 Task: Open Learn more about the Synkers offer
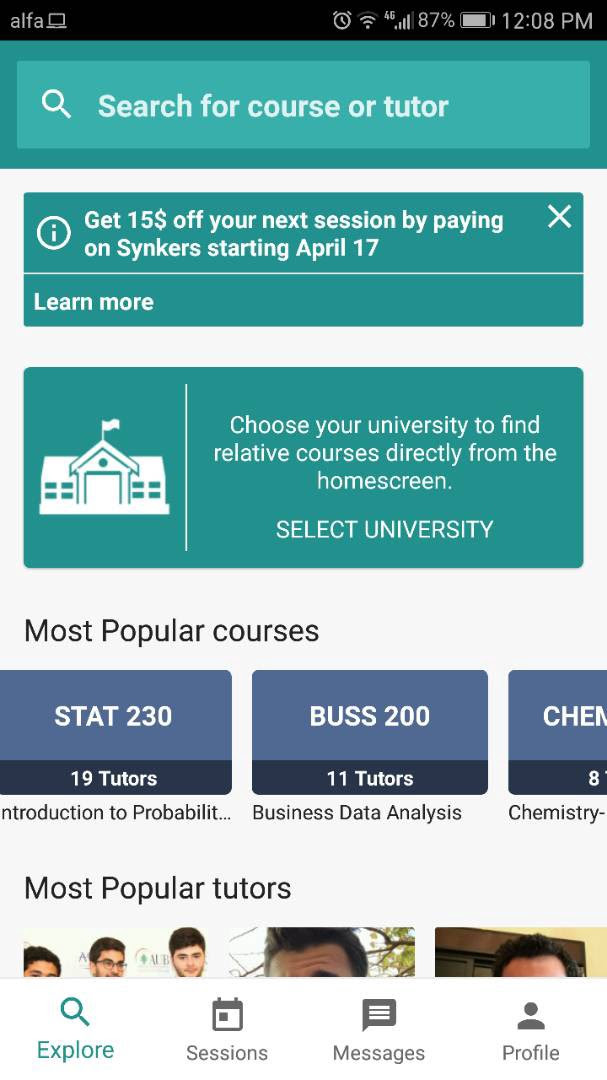(94, 302)
